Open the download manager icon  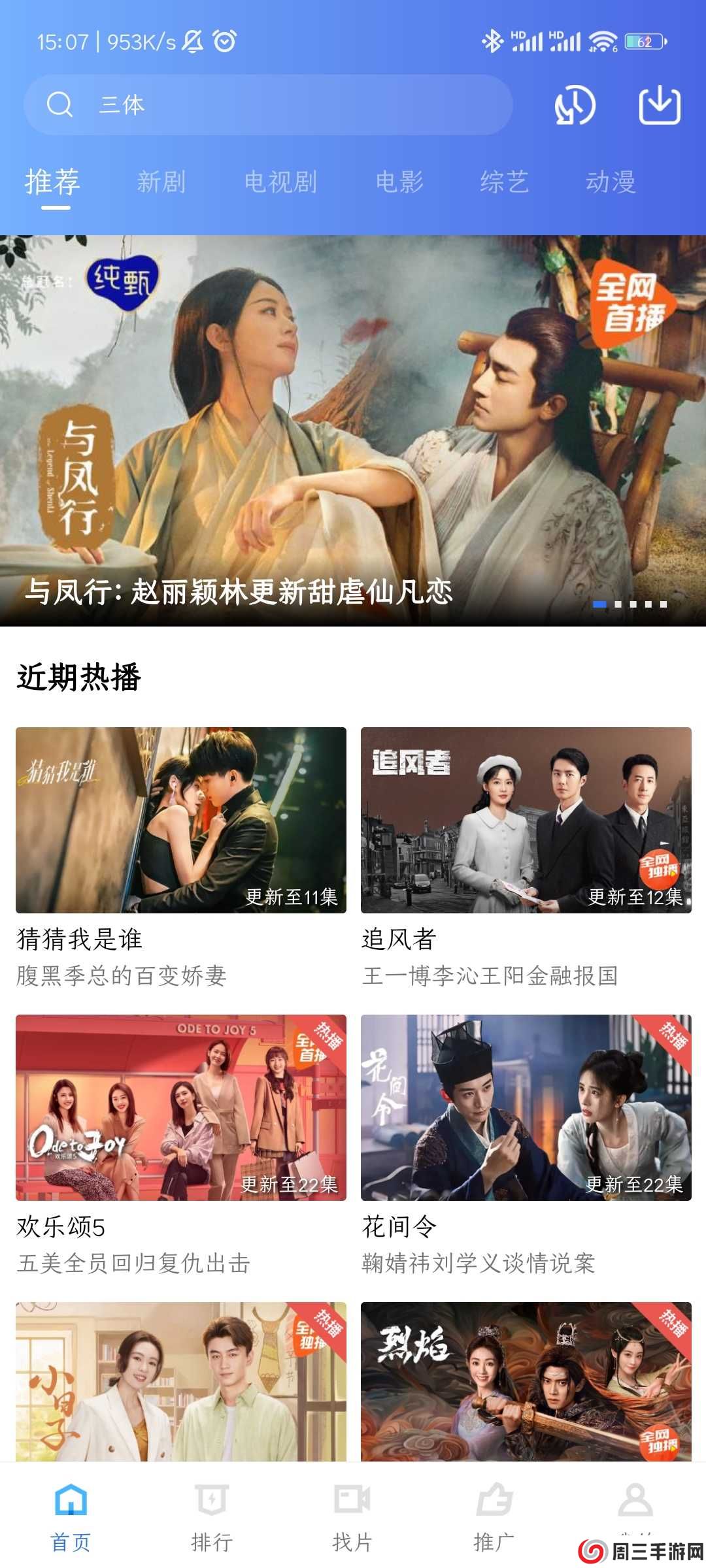click(x=660, y=107)
